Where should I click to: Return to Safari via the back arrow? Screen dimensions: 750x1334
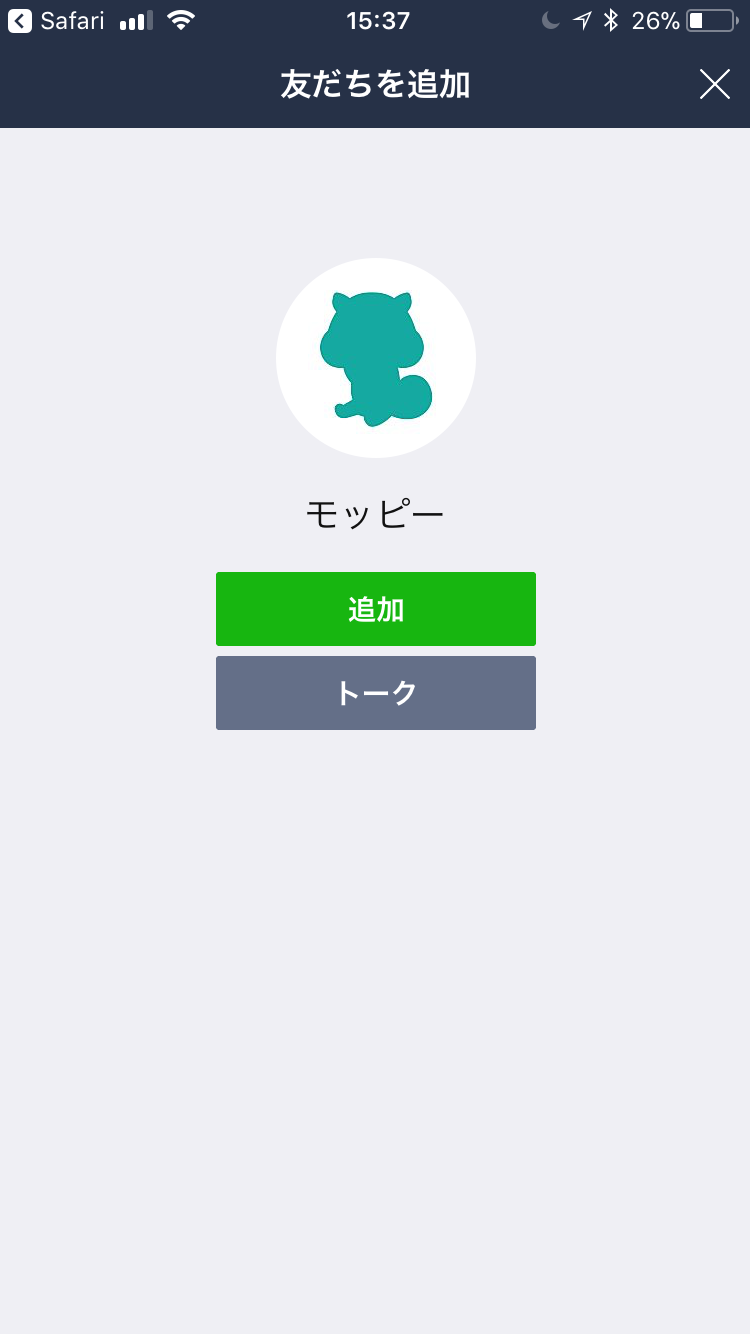[x=20, y=21]
